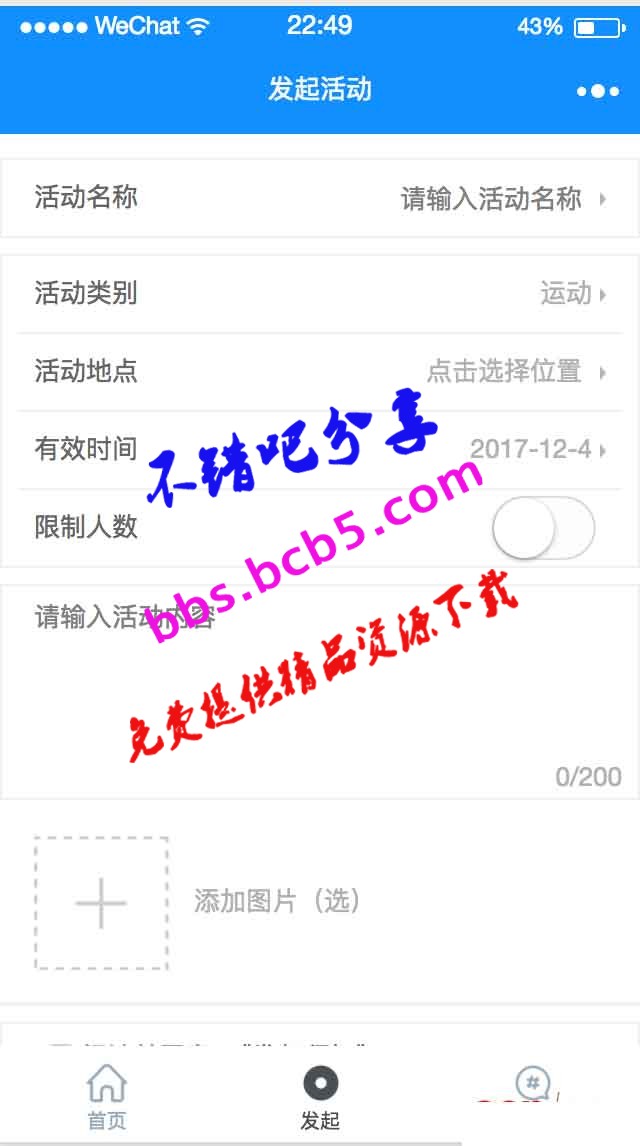Add a picture with the plus box
This screenshot has width=640, height=1146.
pos(101,903)
